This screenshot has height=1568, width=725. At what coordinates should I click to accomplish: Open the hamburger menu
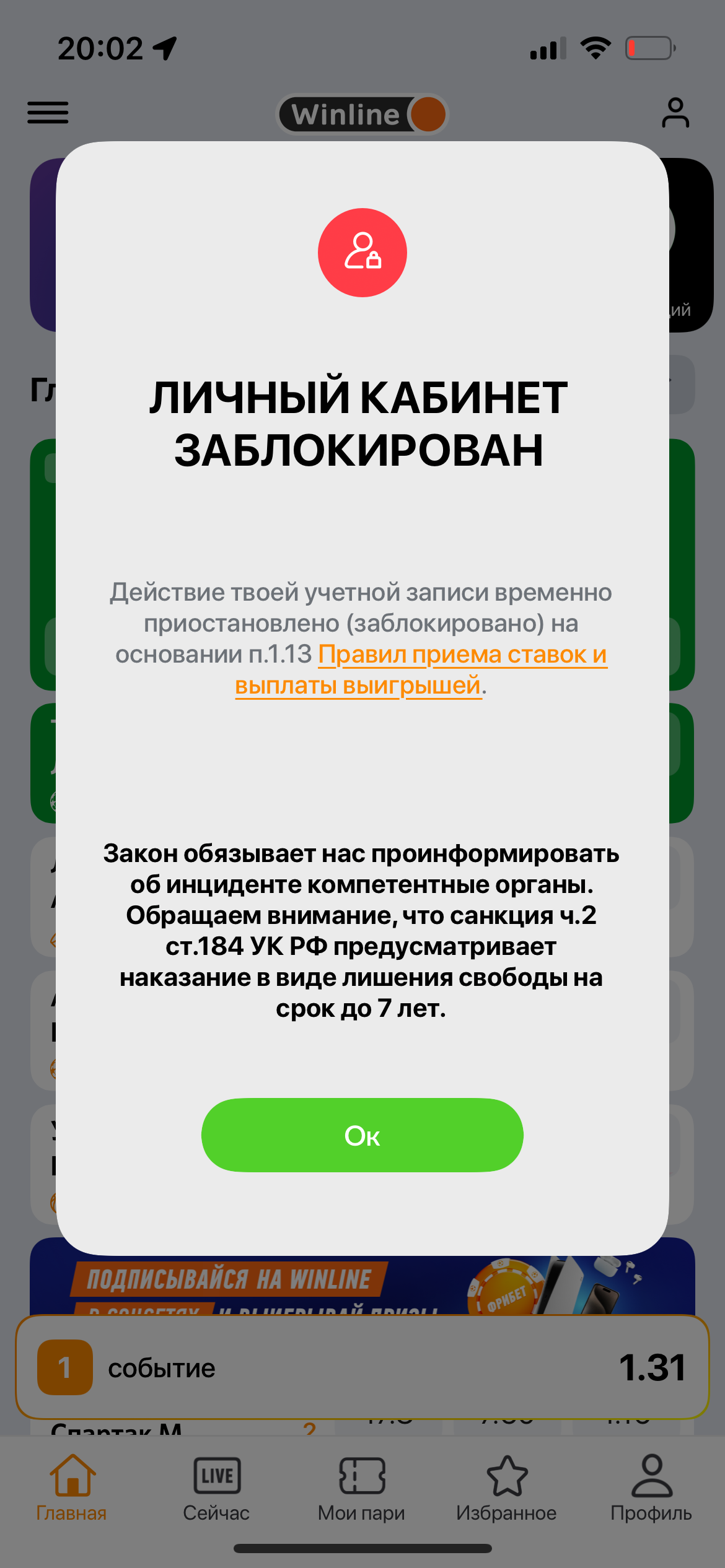[x=48, y=113]
